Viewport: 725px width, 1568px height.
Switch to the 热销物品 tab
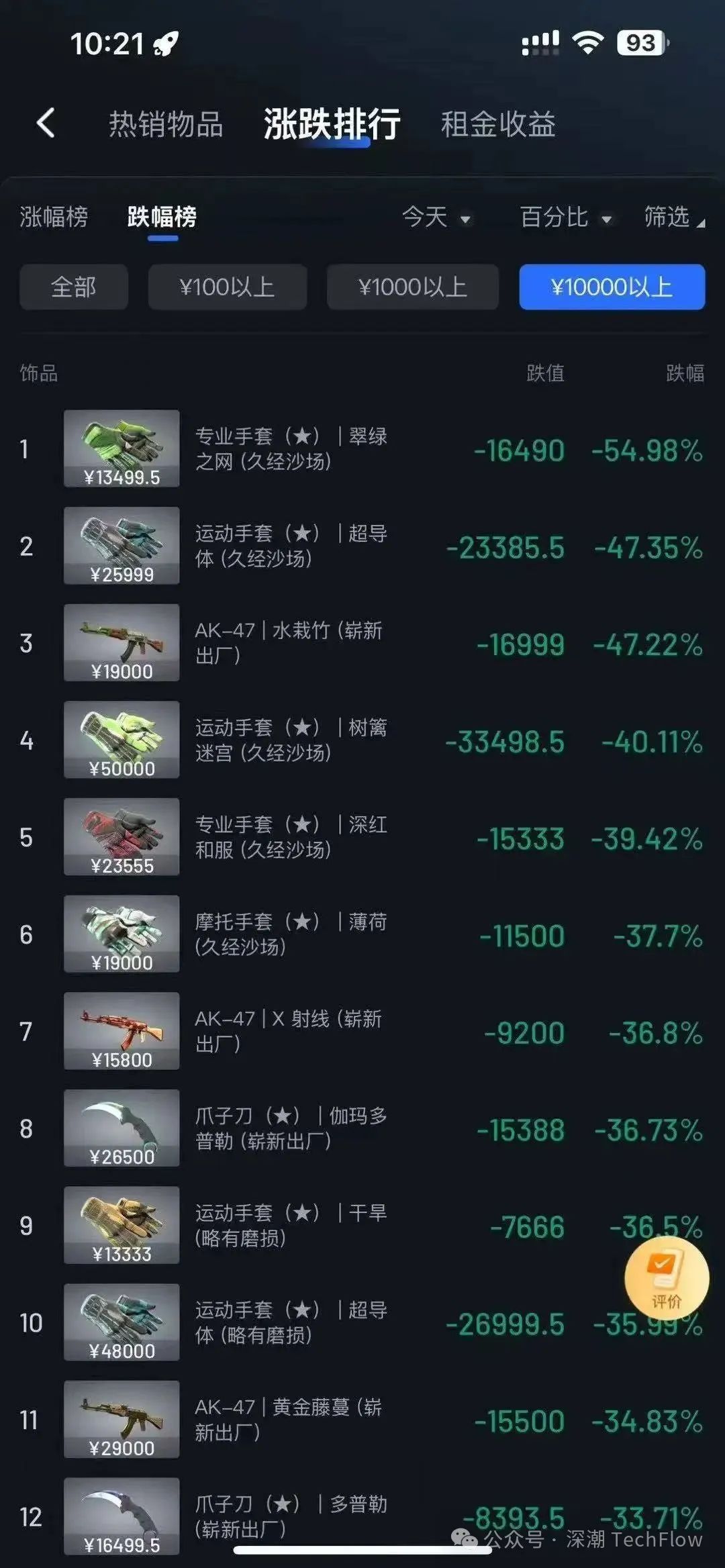click(164, 124)
